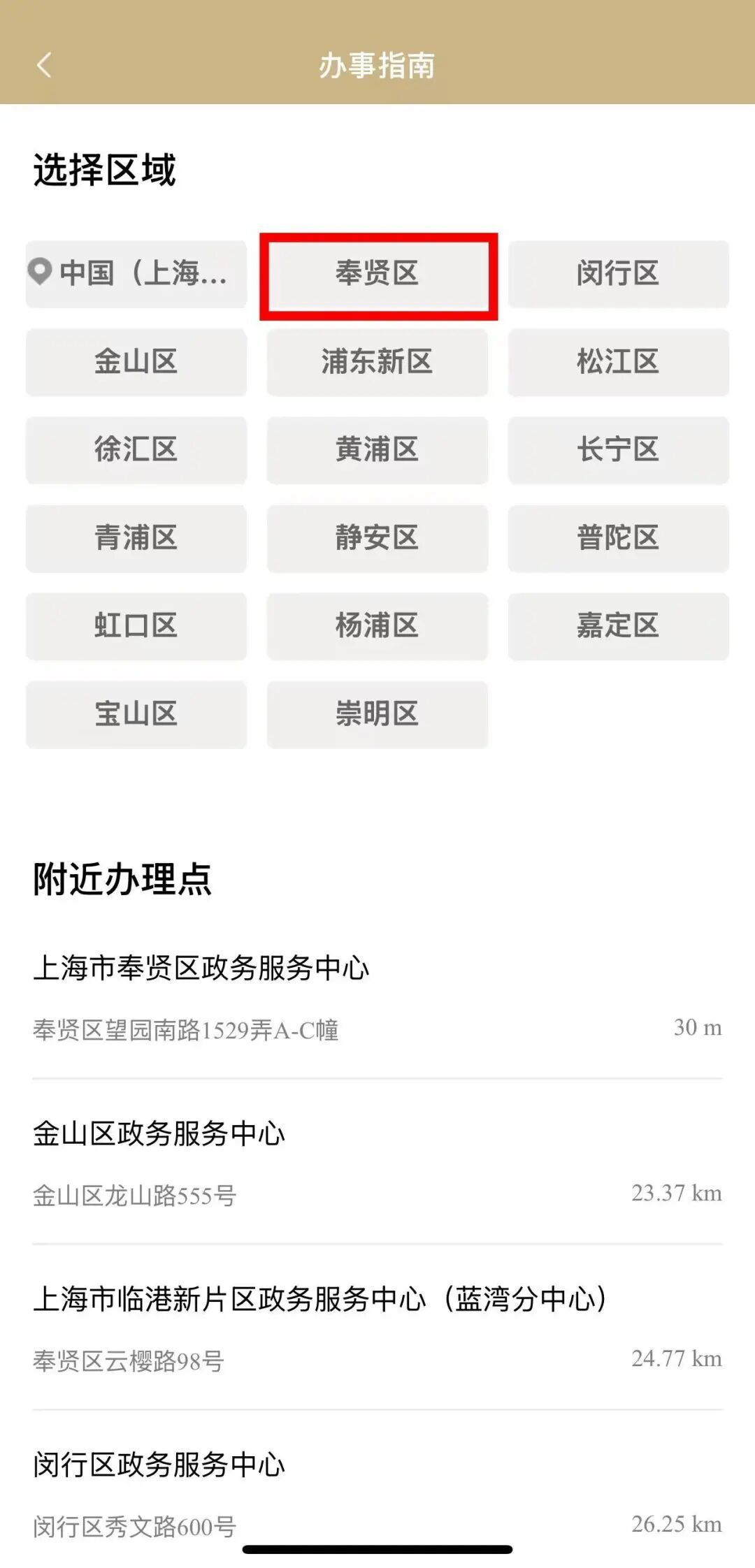
Task: Open 上海市奉贤区政务服务中心 service point
Action: coord(201,968)
